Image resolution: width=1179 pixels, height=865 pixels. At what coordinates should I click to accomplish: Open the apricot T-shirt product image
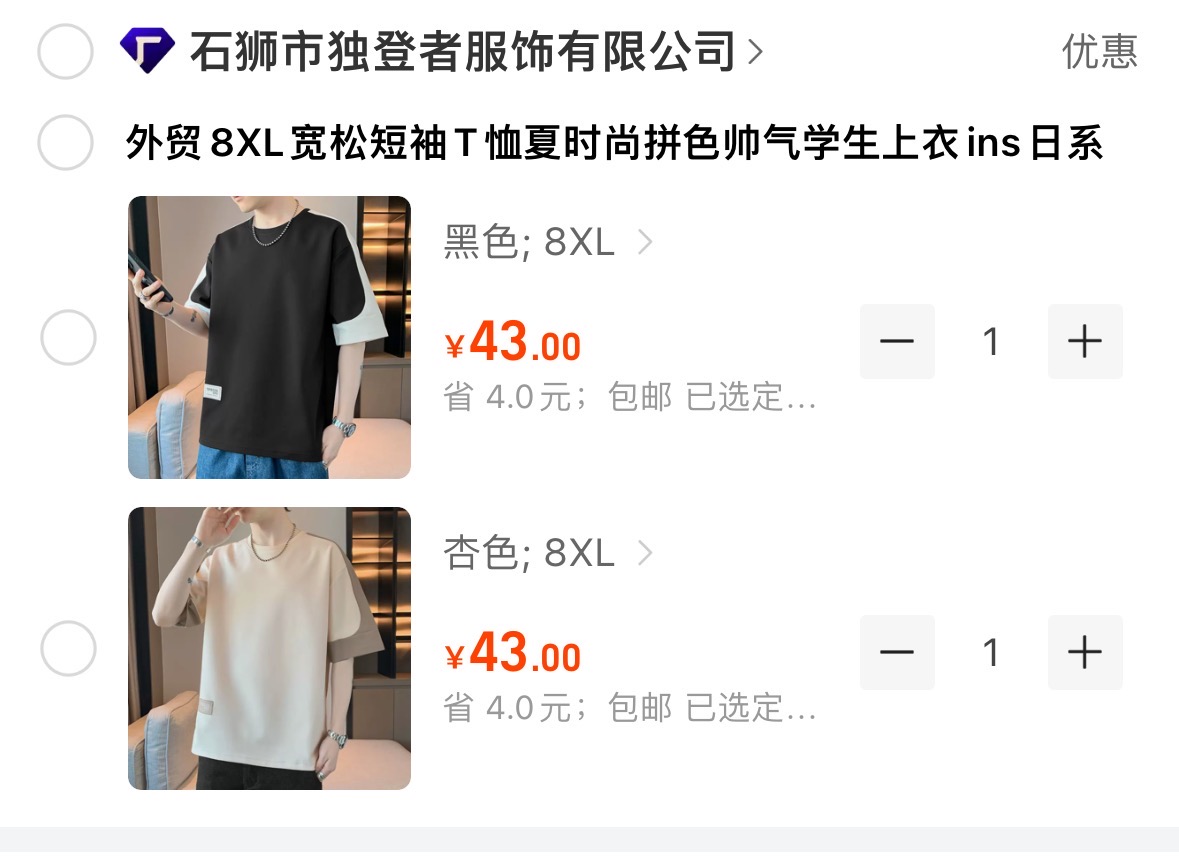click(269, 648)
